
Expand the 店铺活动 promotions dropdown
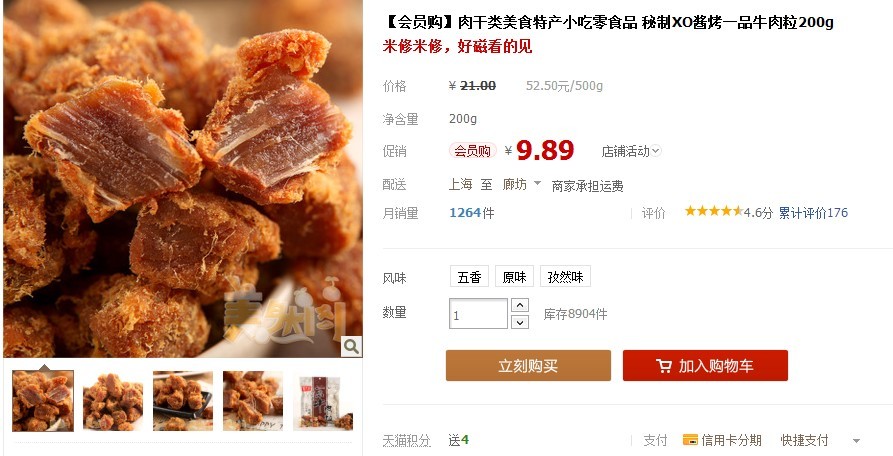[x=631, y=151]
